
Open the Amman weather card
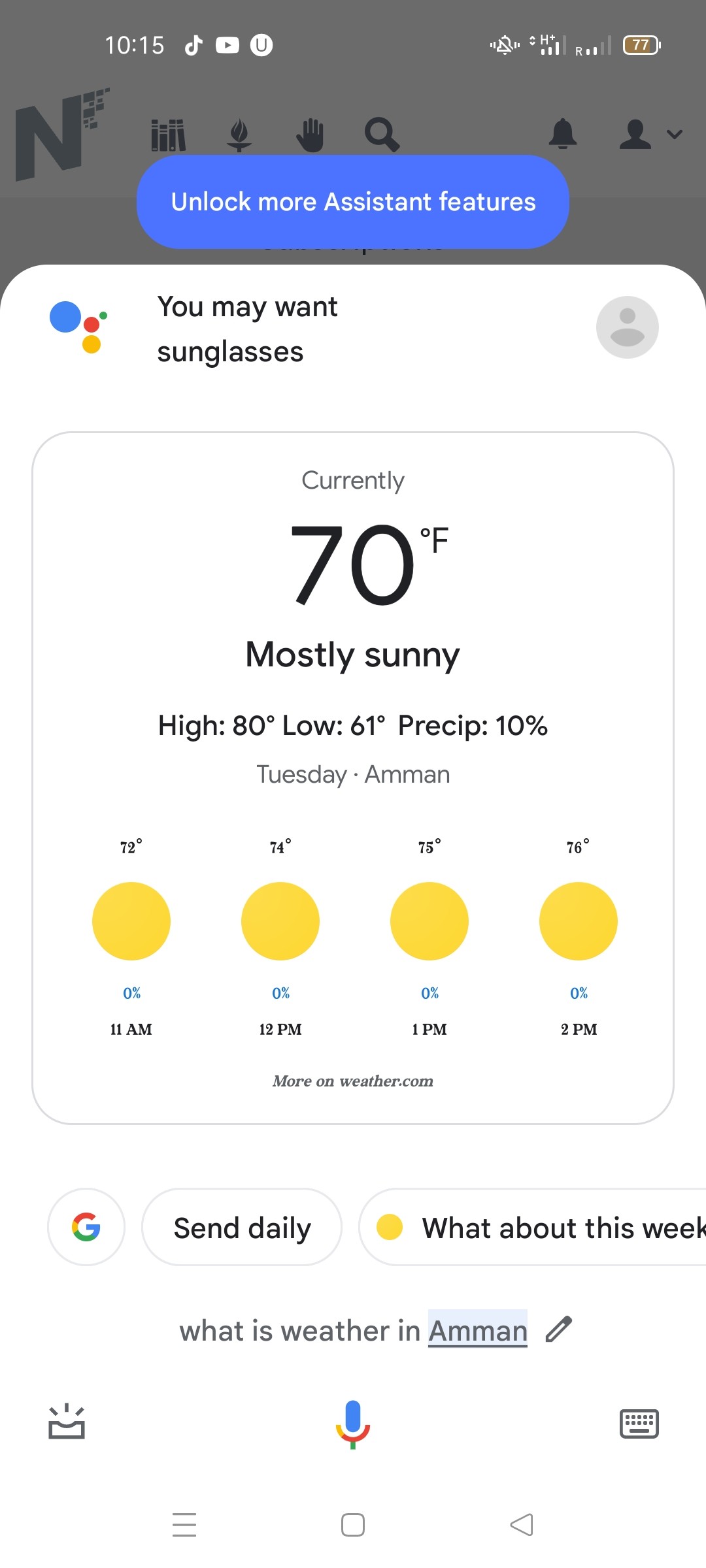[353, 777]
